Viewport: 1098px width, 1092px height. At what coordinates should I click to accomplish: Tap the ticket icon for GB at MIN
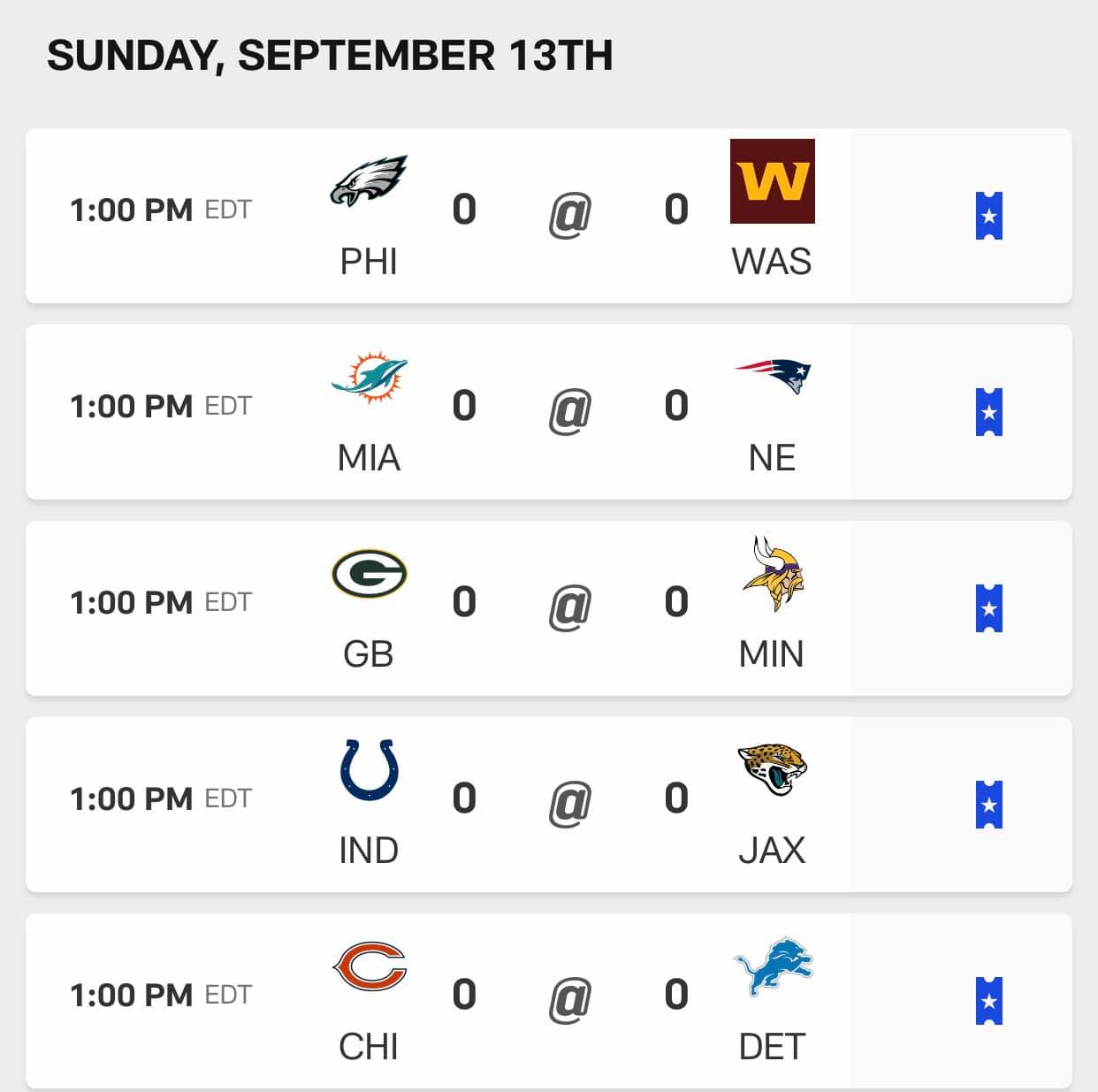point(988,608)
